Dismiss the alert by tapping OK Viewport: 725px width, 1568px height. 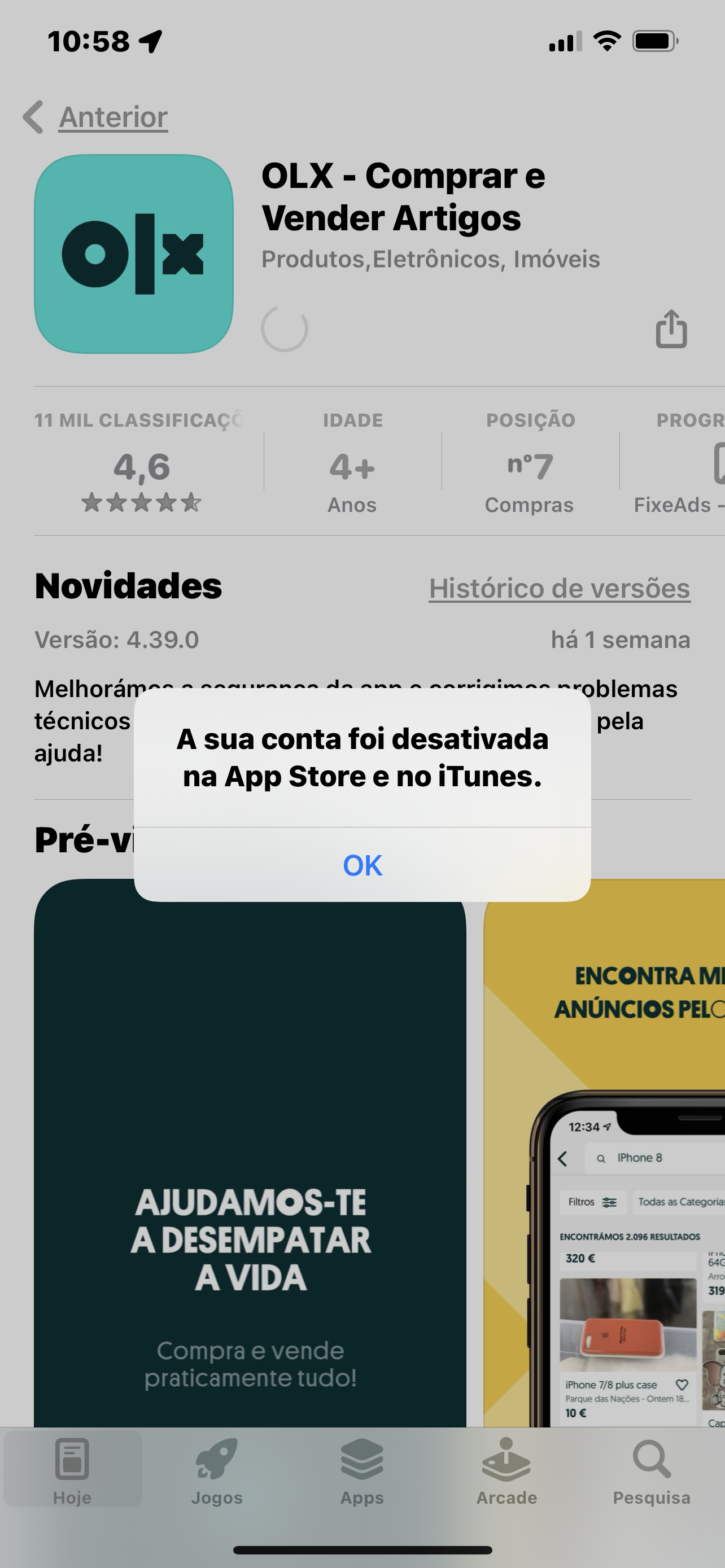(362, 864)
